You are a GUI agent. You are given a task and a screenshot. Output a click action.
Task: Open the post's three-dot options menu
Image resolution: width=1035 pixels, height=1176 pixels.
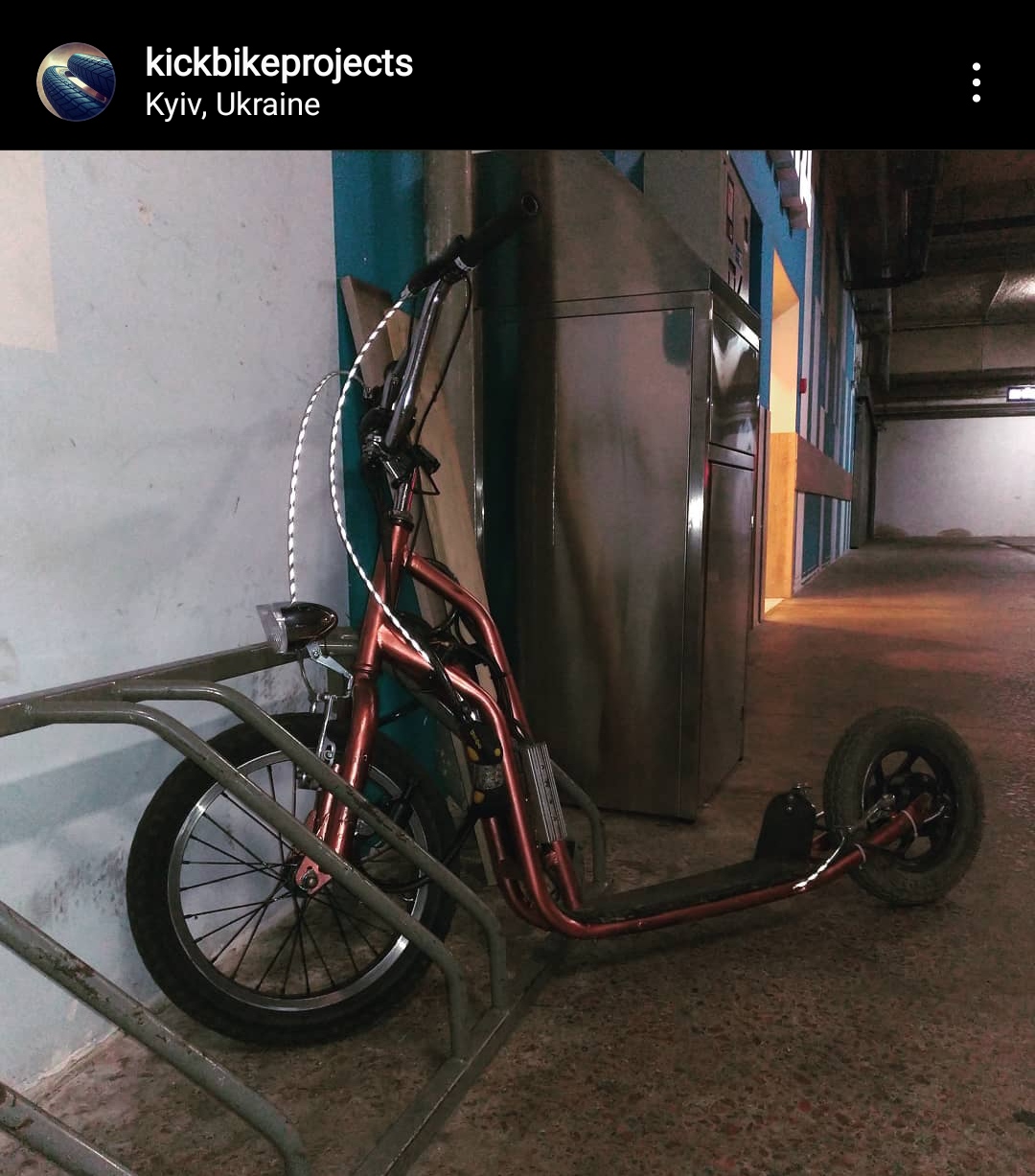pyautogui.click(x=976, y=82)
